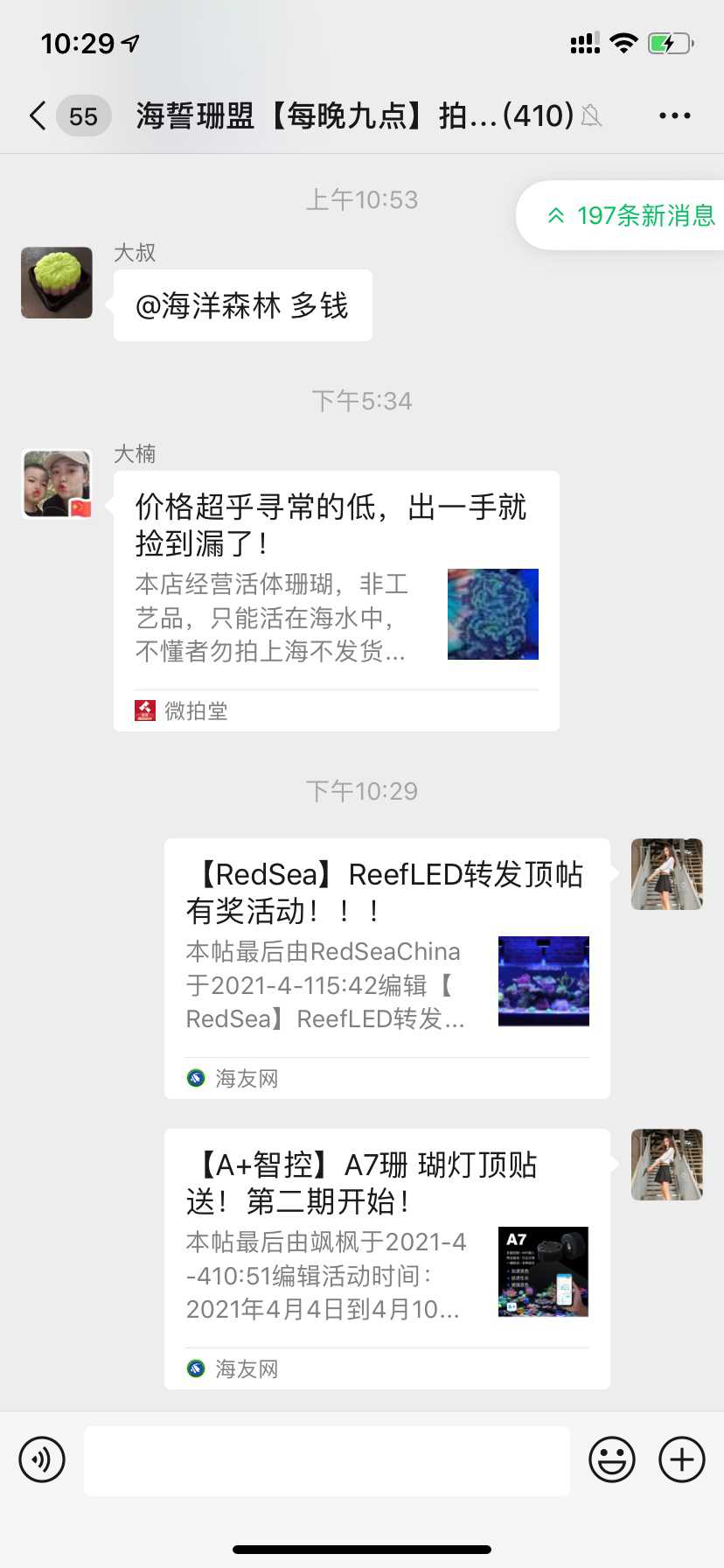Tap the message text field
The width and height of the screenshot is (724, 1568).
pyautogui.click(x=327, y=1459)
